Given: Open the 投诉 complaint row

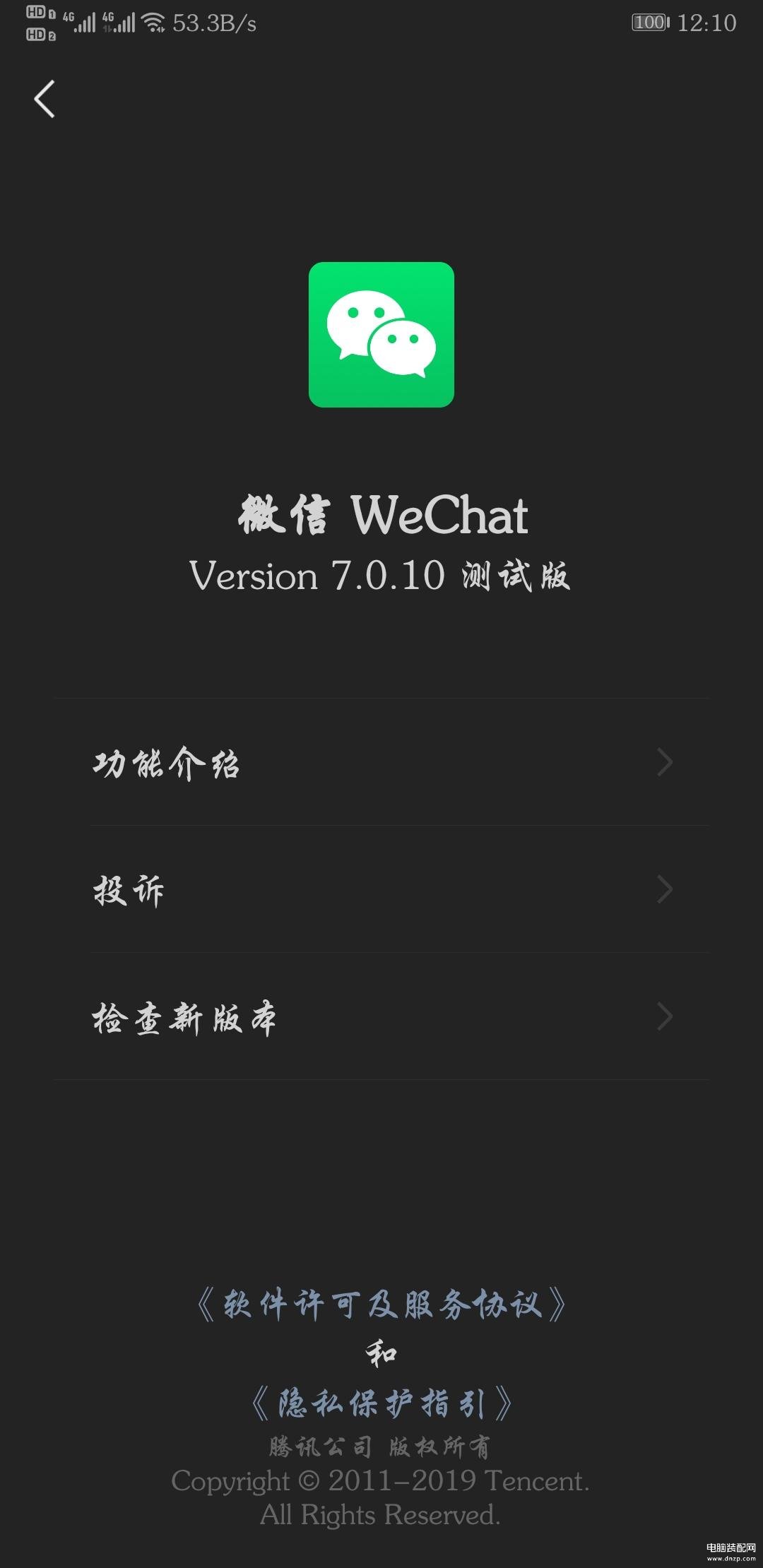Looking at the screenshot, I should [x=381, y=889].
